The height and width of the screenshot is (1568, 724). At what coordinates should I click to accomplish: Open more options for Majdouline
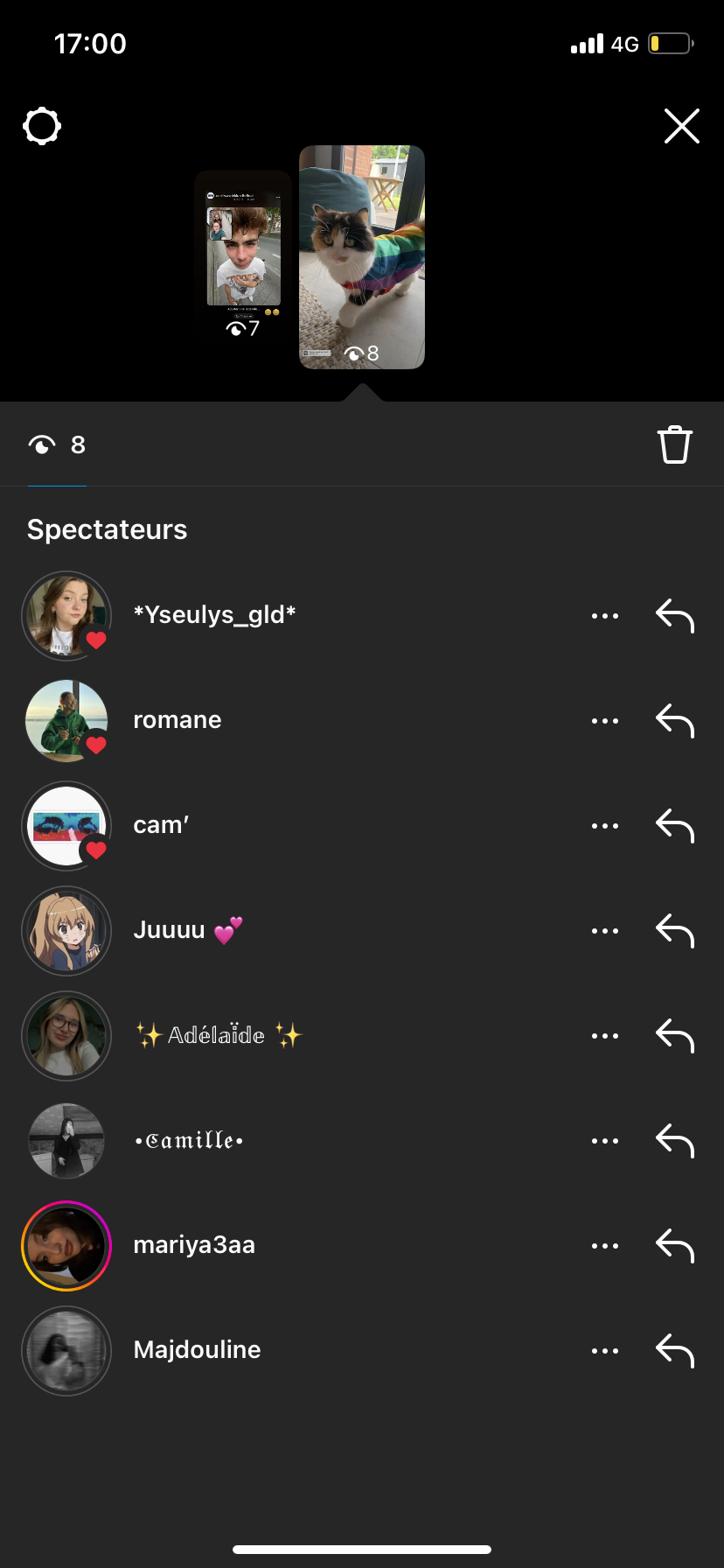pos(605,1351)
